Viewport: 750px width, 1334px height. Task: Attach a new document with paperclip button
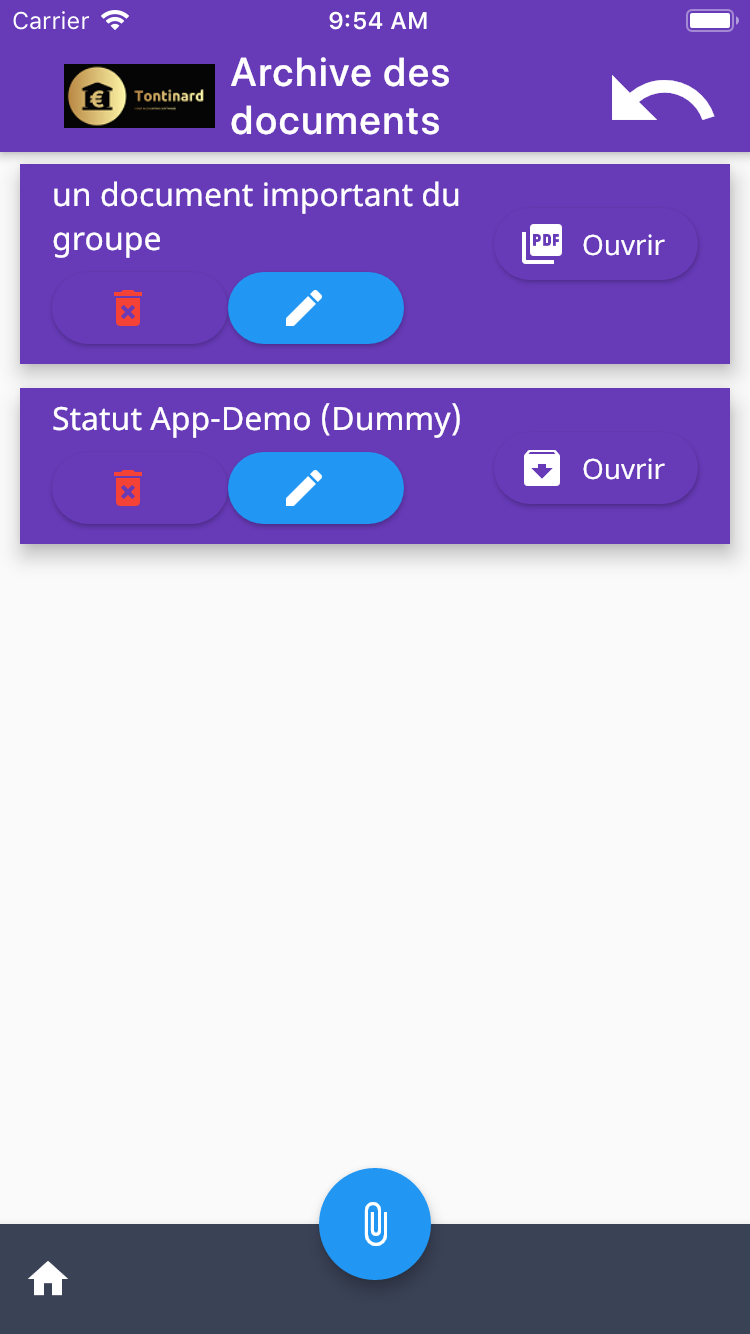(x=375, y=1224)
